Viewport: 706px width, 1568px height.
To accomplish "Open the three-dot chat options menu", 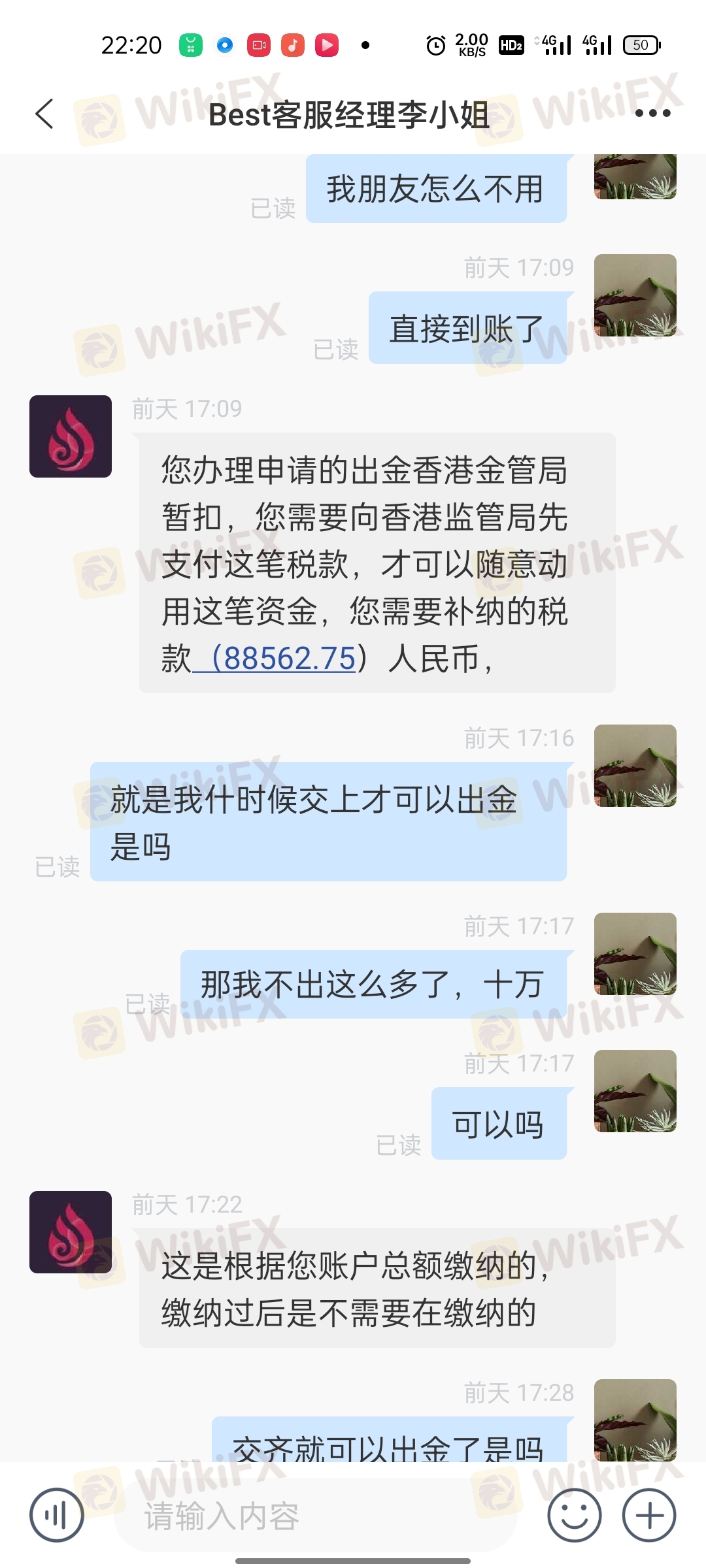I will tap(652, 114).
